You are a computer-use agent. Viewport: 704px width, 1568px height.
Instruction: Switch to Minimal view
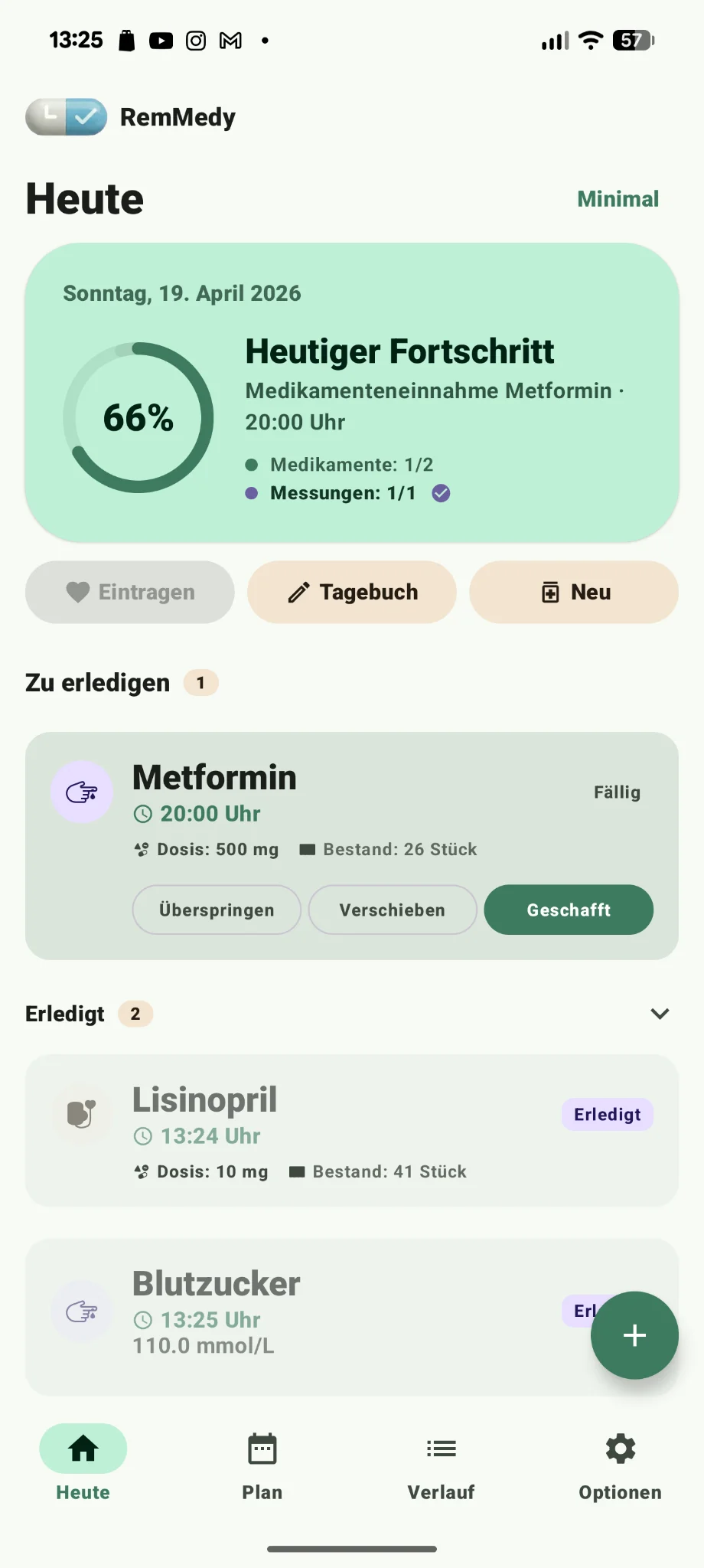pyautogui.click(x=617, y=199)
